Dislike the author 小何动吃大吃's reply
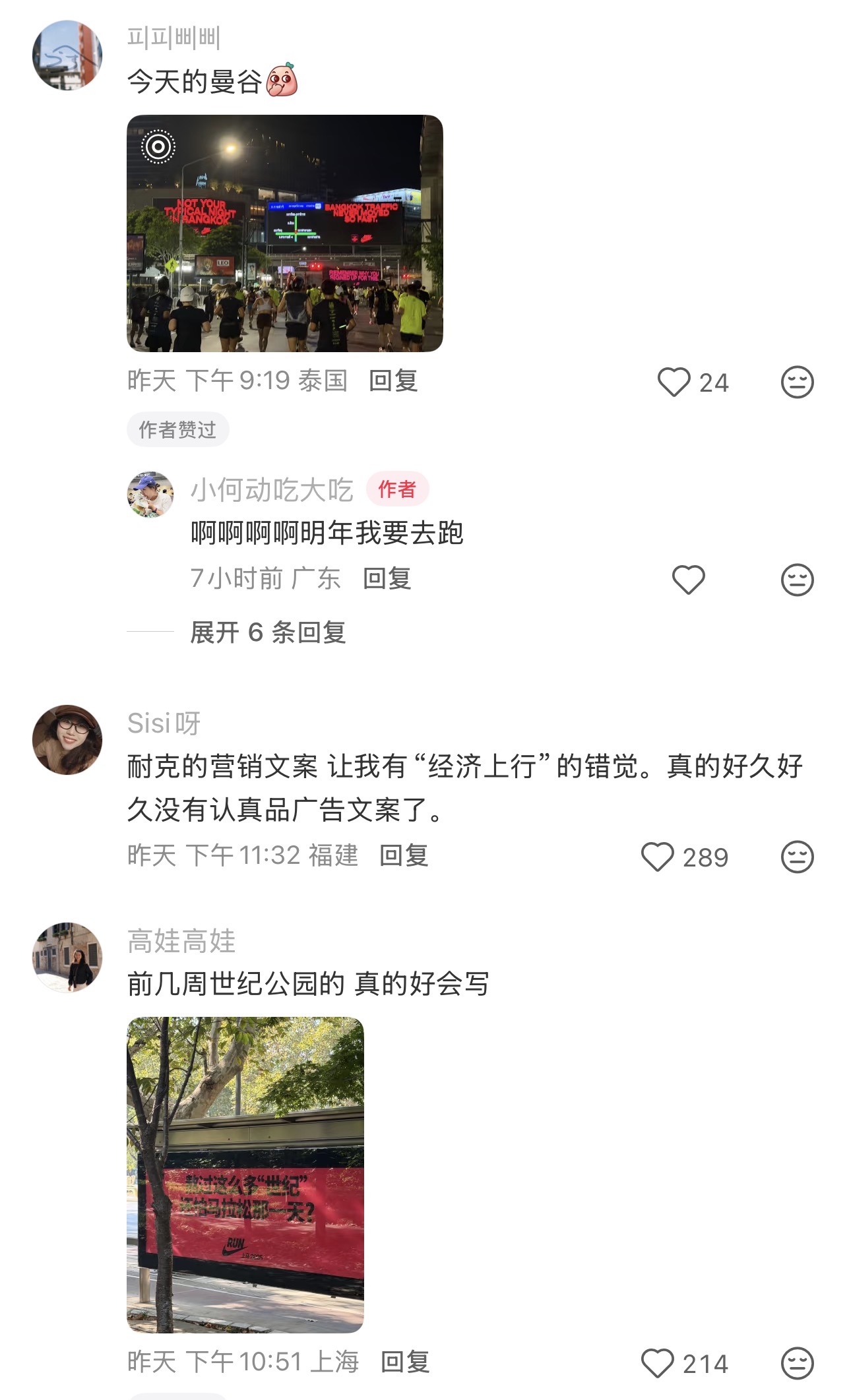The height and width of the screenshot is (1400, 847). [x=797, y=580]
